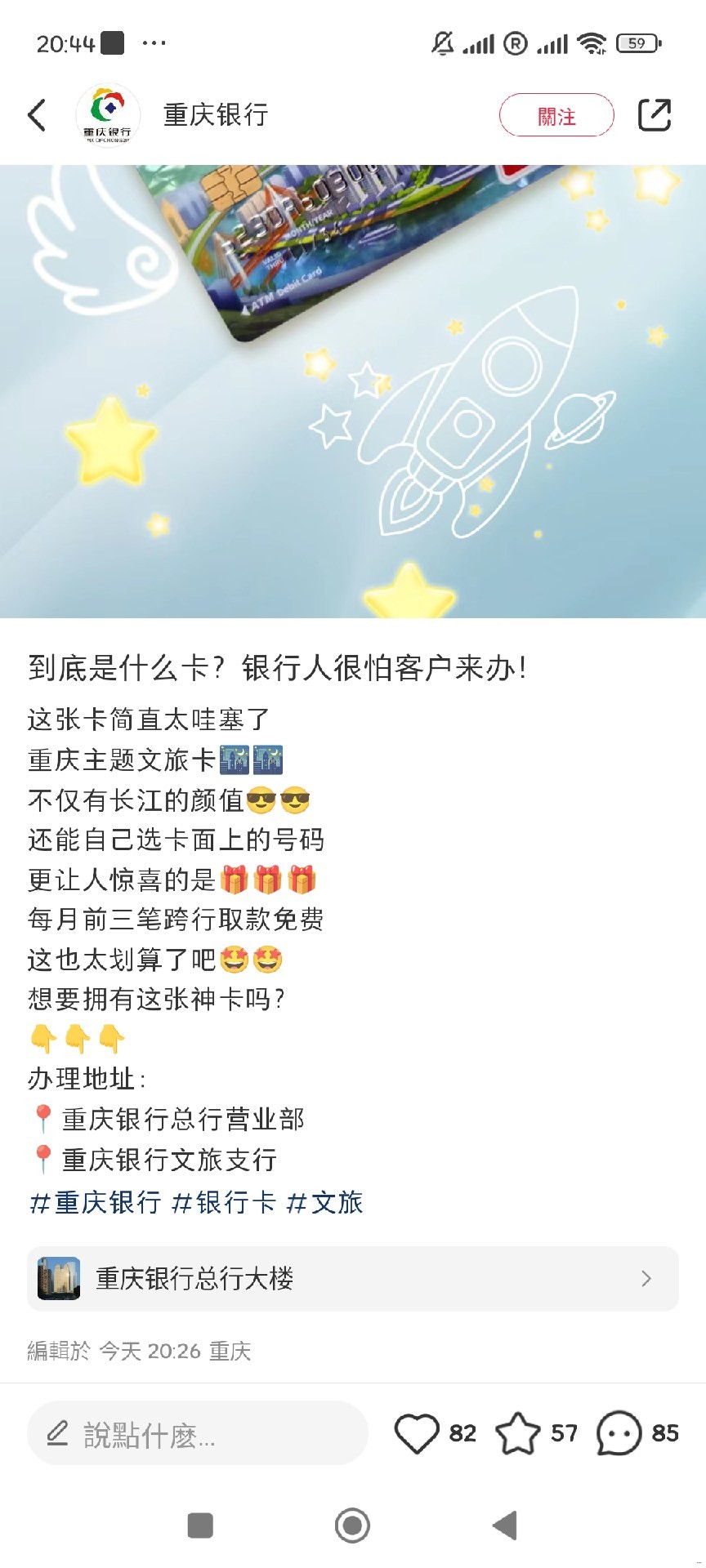This screenshot has width=706, height=1568.
Task: Open hashtag #银行卡
Action: click(224, 1202)
